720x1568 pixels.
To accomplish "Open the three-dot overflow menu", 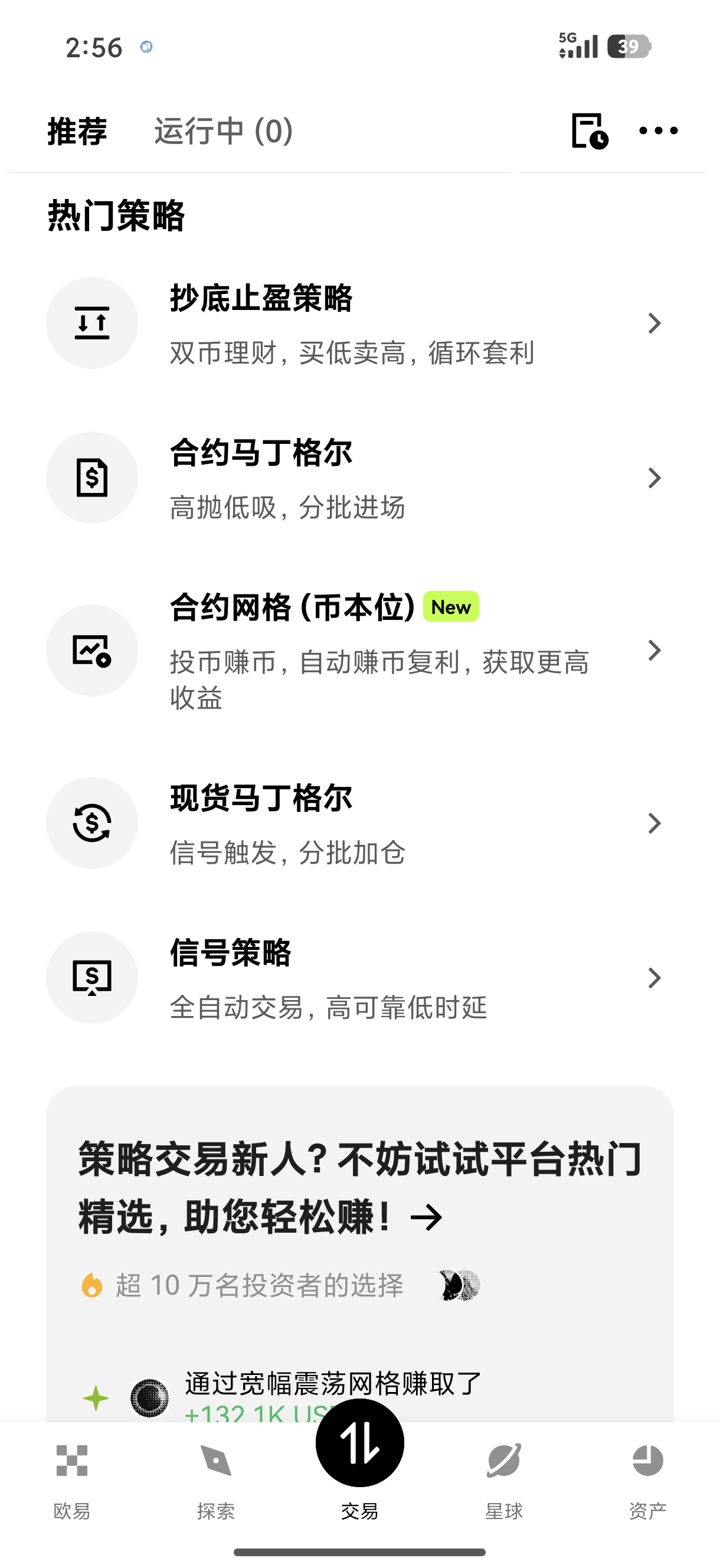I will pos(658,131).
